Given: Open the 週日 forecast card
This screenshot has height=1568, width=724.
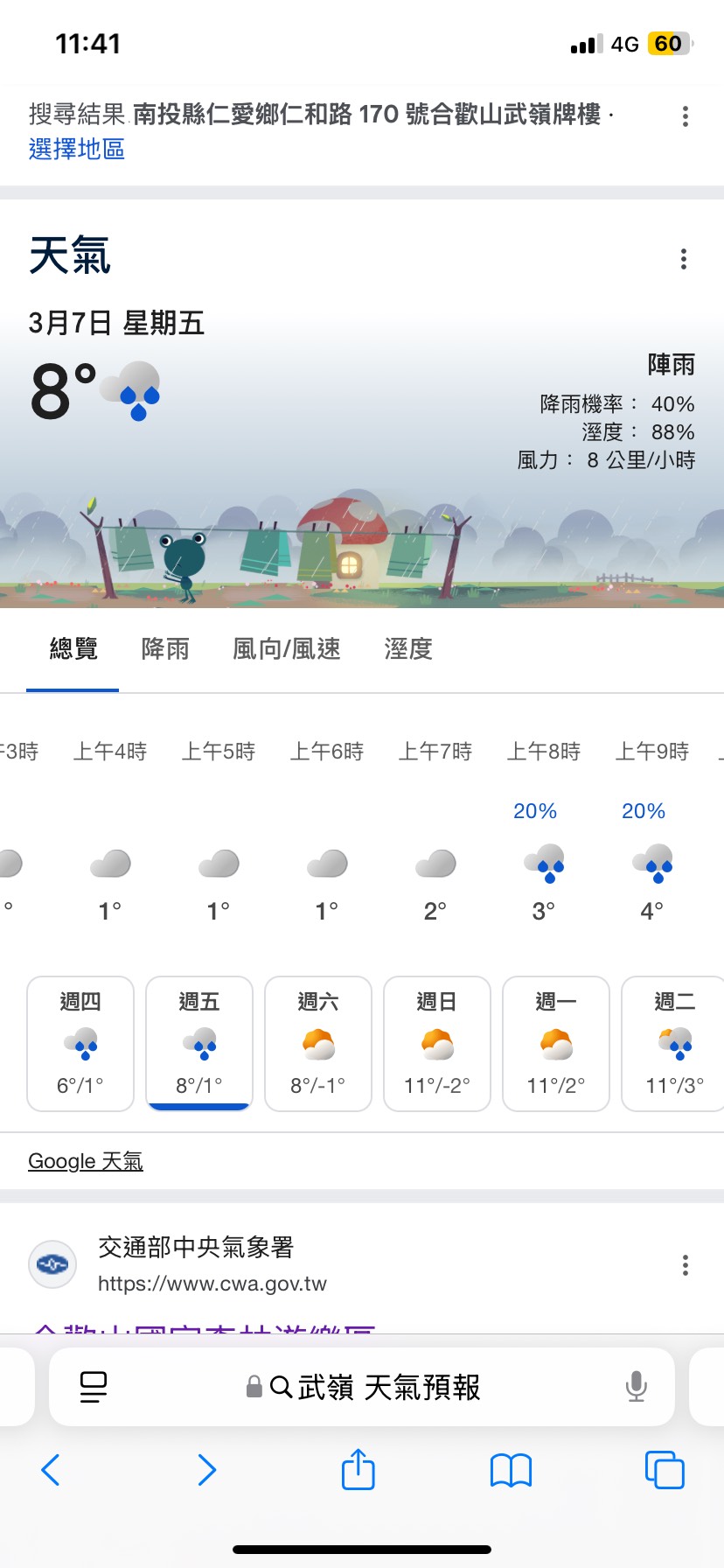Looking at the screenshot, I should pyautogui.click(x=437, y=1043).
